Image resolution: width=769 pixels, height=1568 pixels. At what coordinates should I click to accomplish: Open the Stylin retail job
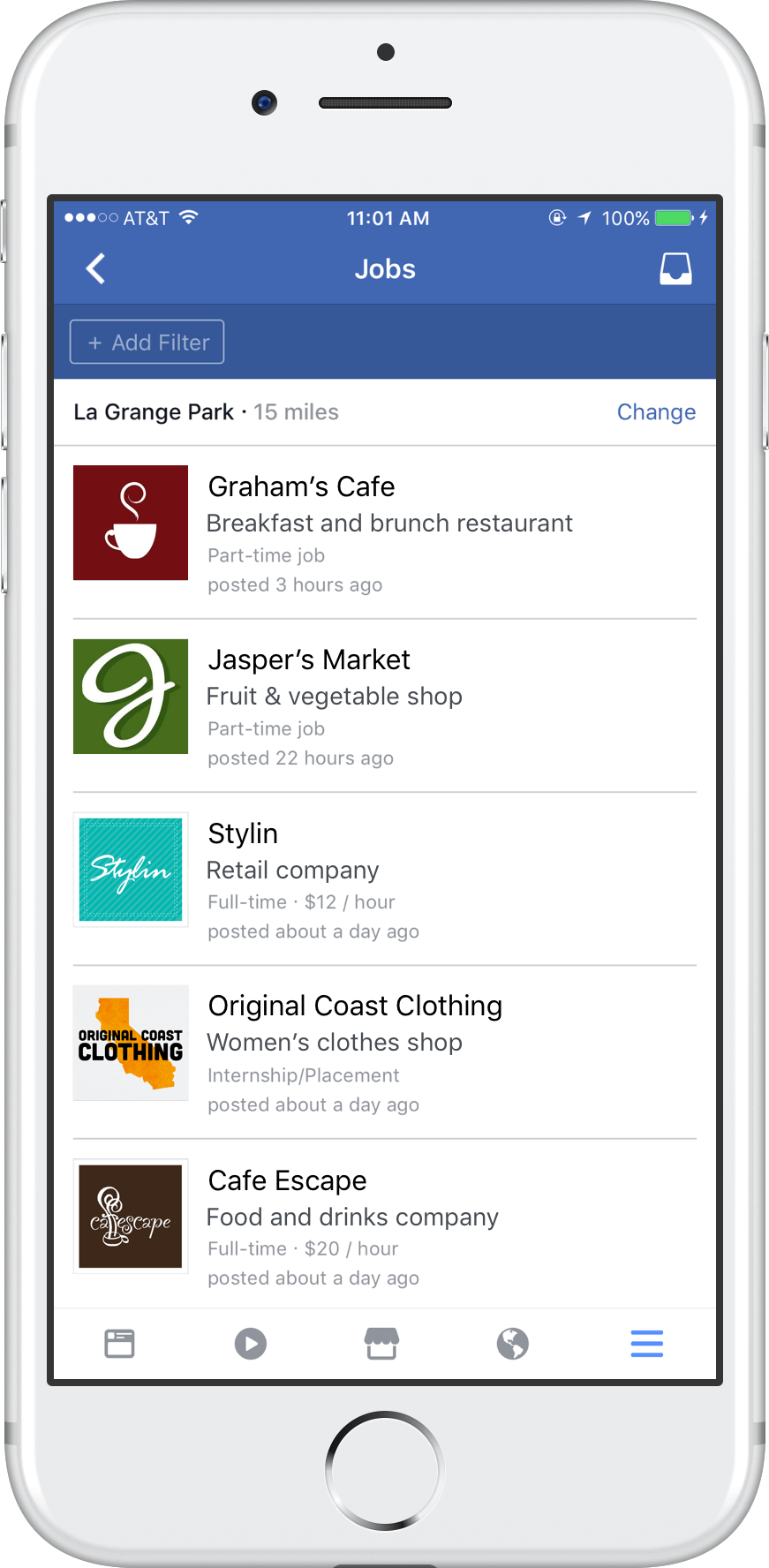click(x=385, y=878)
